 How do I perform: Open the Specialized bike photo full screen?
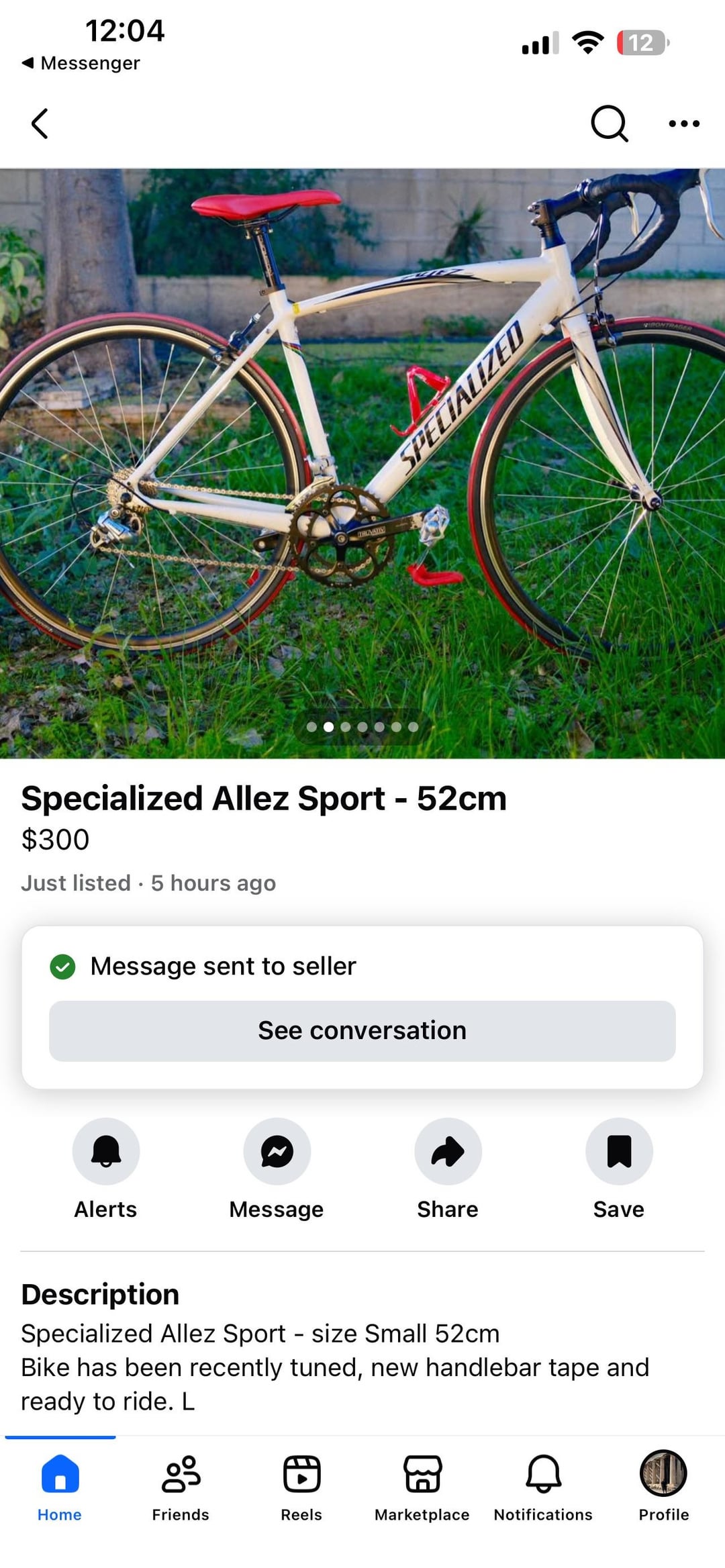362,463
